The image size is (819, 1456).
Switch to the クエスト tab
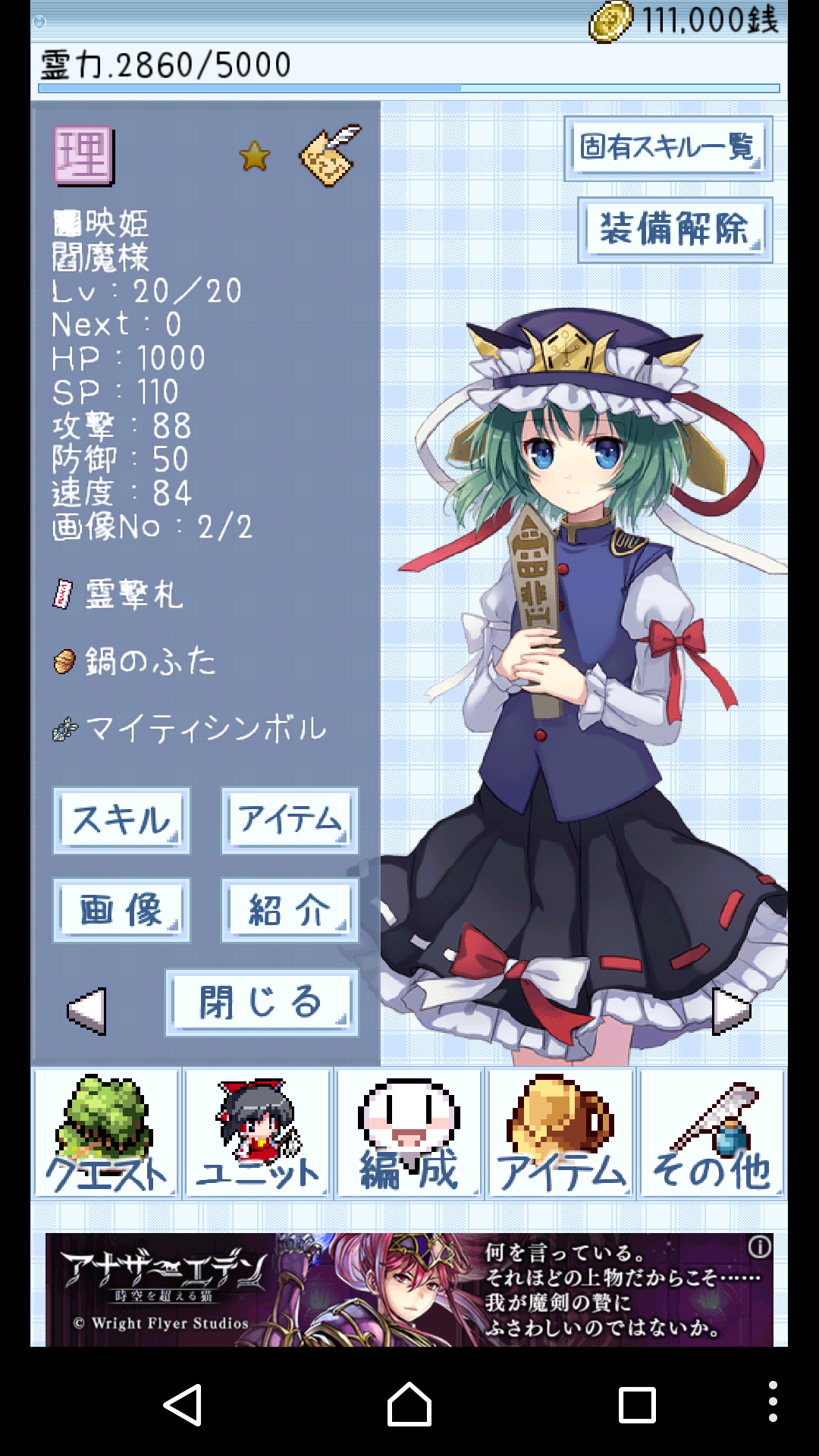[105, 1134]
